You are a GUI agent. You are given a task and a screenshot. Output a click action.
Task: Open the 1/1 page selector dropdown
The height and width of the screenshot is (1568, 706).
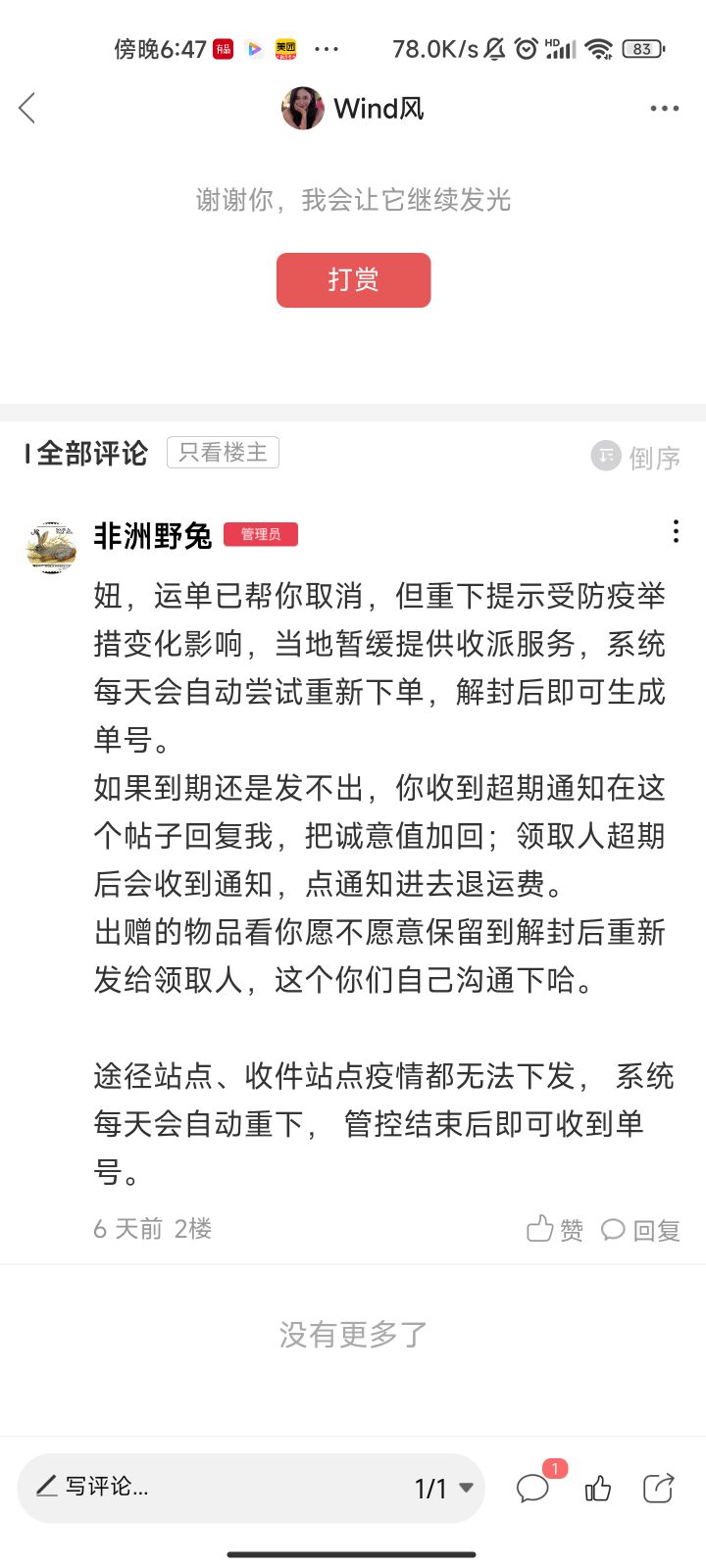coord(444,1489)
